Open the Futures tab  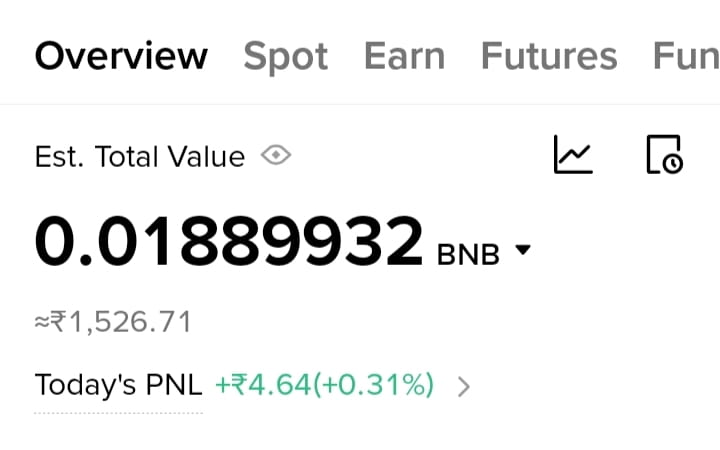(x=548, y=56)
